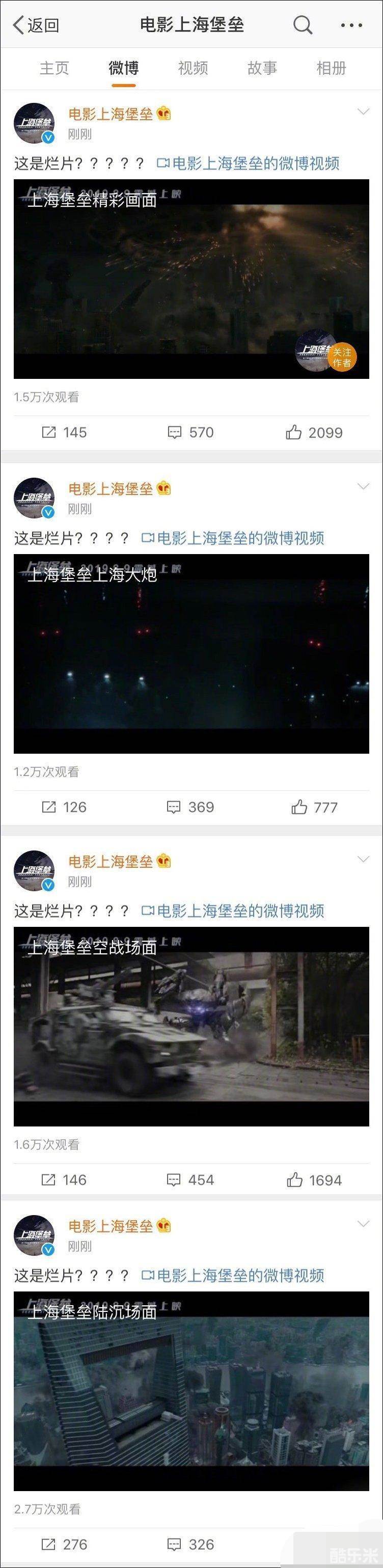Like the post with 777 likes

pyautogui.click(x=314, y=807)
